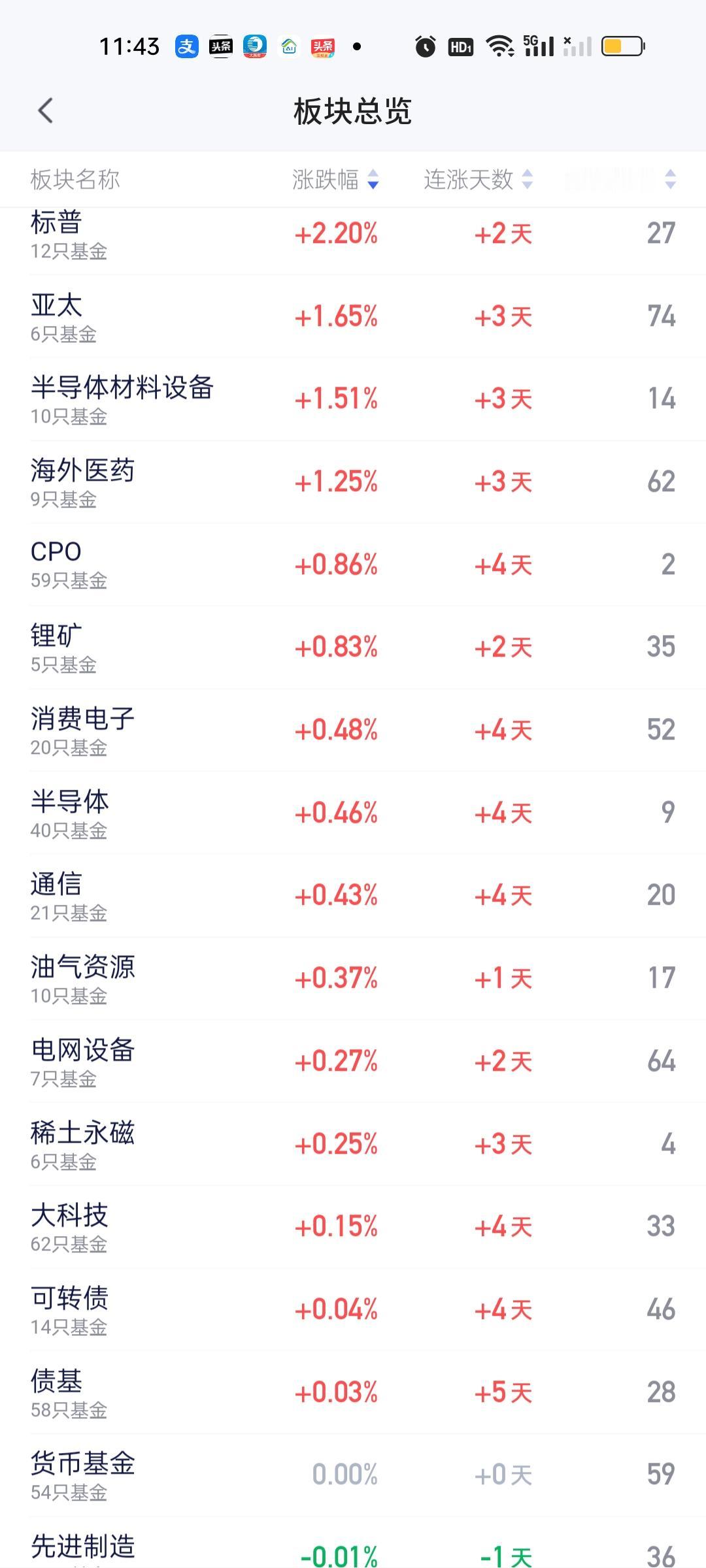Go back from 板块总览 page
The height and width of the screenshot is (1568, 706).
[45, 111]
